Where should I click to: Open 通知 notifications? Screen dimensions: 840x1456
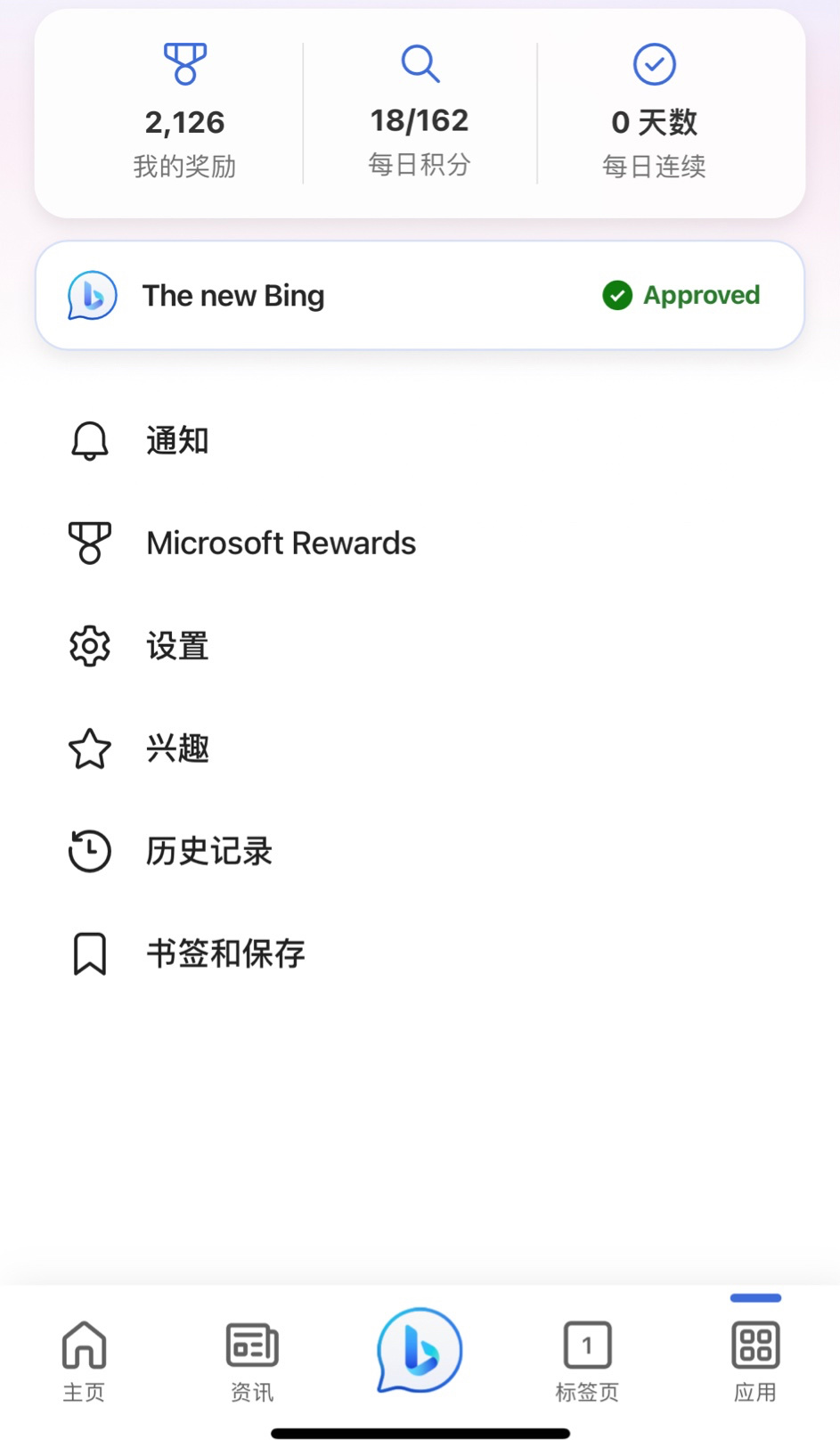pyautogui.click(x=177, y=441)
